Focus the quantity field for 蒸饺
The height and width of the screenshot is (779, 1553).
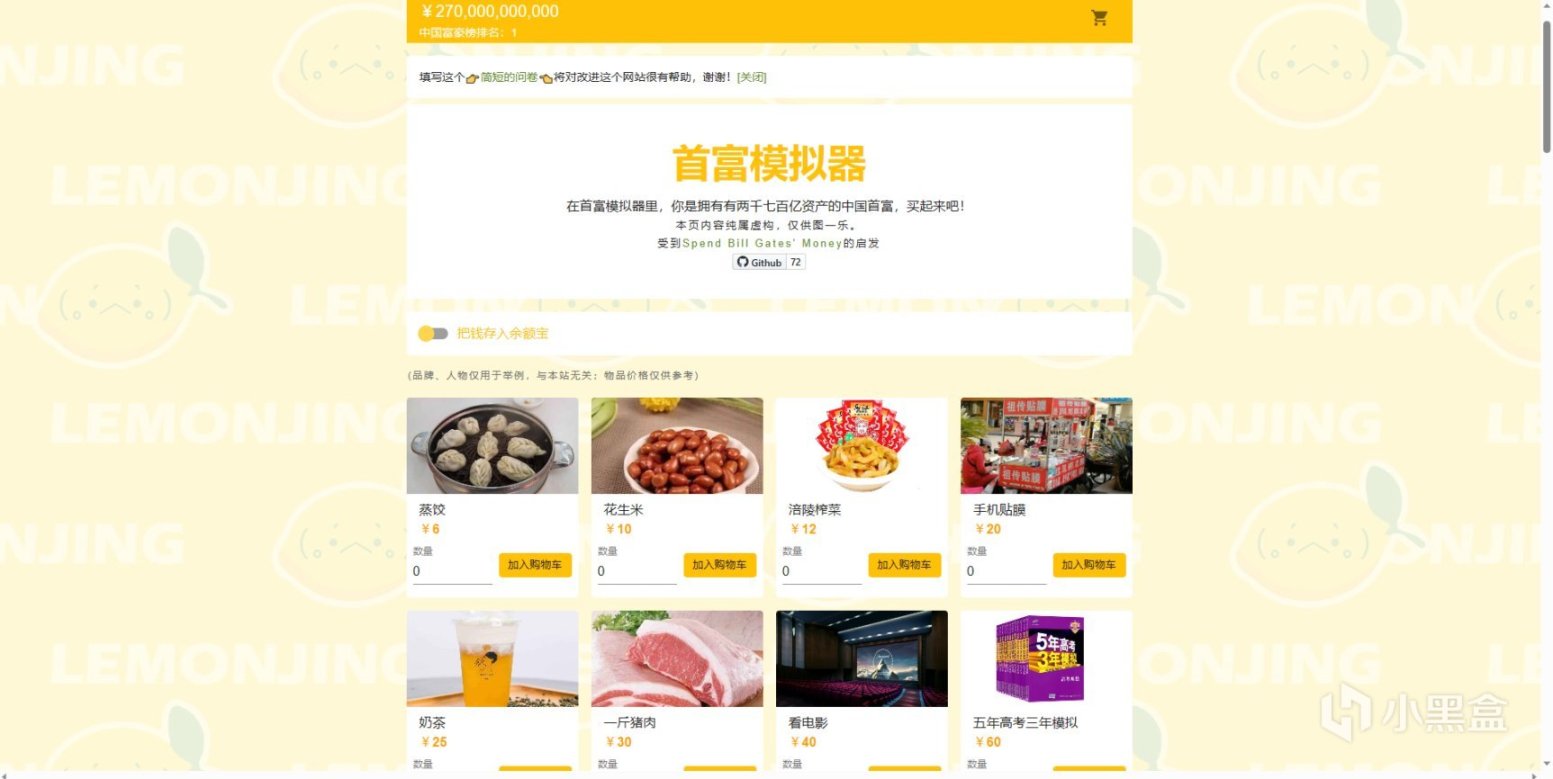452,572
